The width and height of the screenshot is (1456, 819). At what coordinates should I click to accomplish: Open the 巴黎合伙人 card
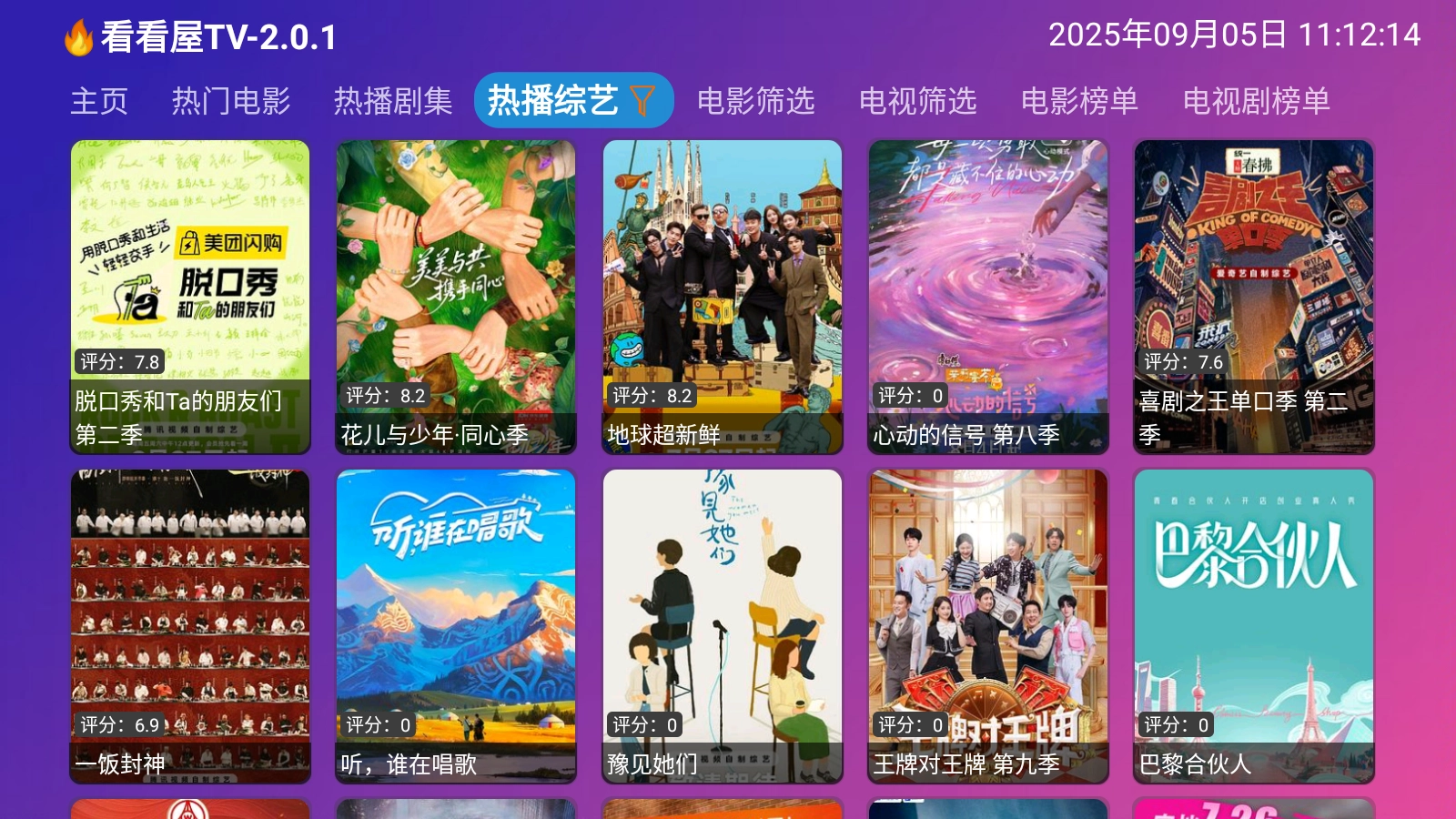(1254, 625)
